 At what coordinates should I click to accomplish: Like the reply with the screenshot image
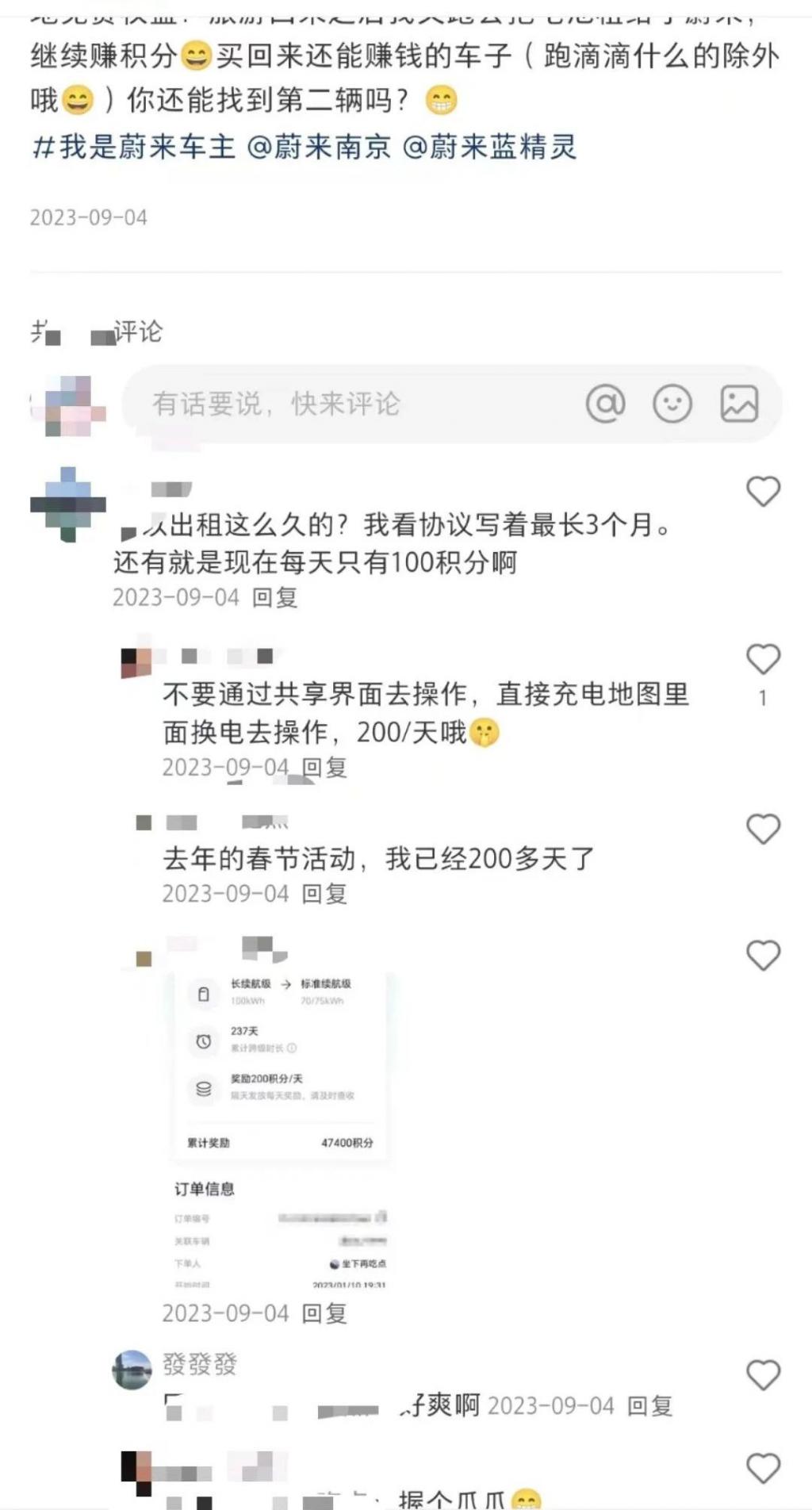tap(763, 956)
